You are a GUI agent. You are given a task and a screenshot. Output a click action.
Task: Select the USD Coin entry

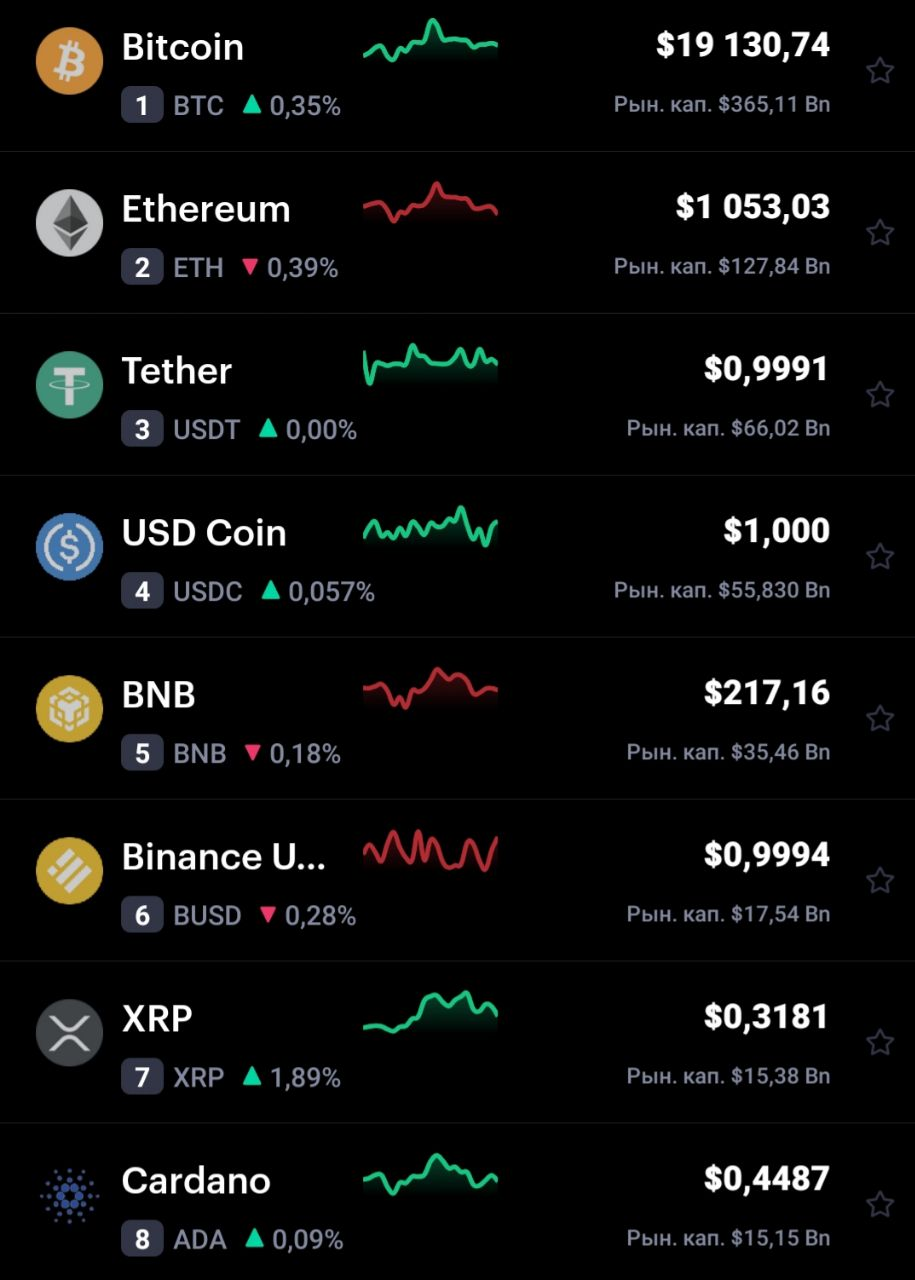click(x=204, y=534)
